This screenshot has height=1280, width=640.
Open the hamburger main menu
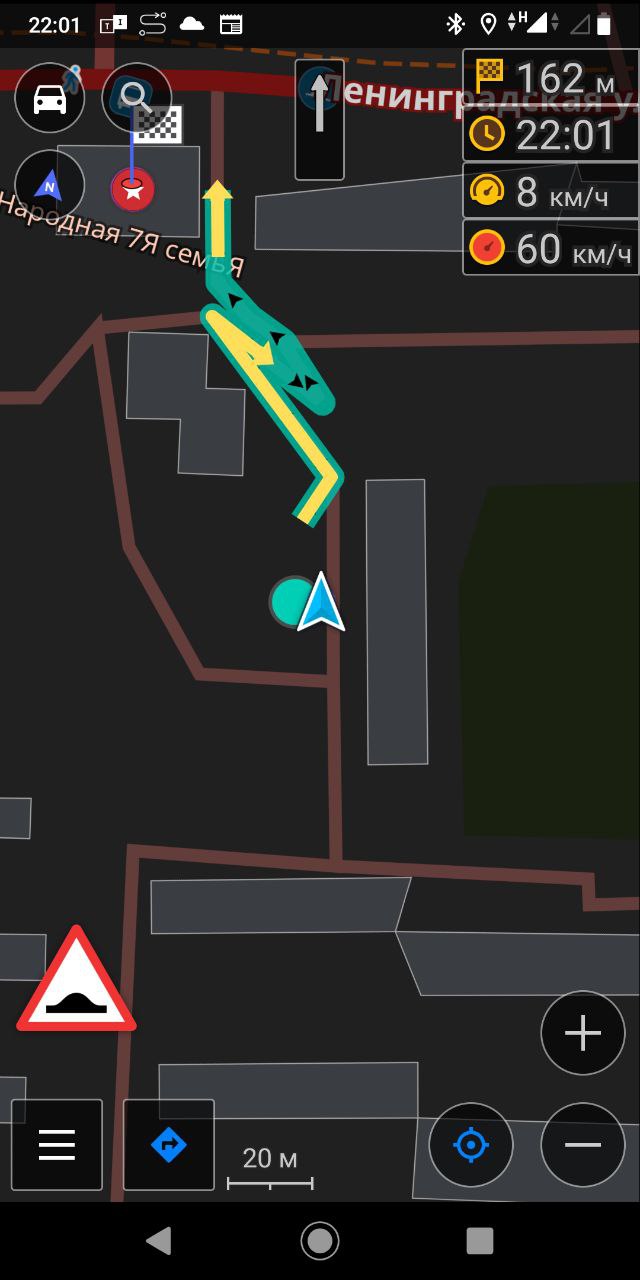coord(57,1145)
